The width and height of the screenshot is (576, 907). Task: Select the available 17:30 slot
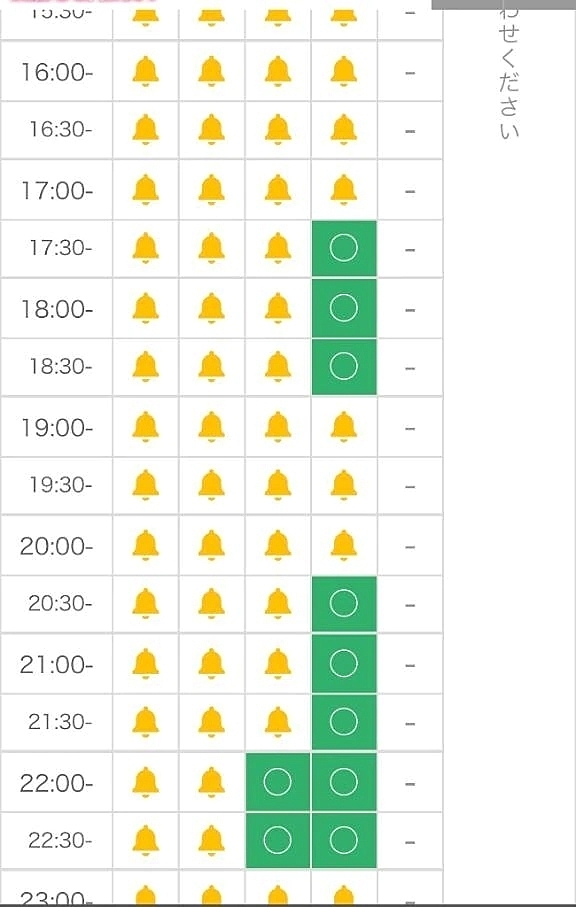pyautogui.click(x=344, y=249)
